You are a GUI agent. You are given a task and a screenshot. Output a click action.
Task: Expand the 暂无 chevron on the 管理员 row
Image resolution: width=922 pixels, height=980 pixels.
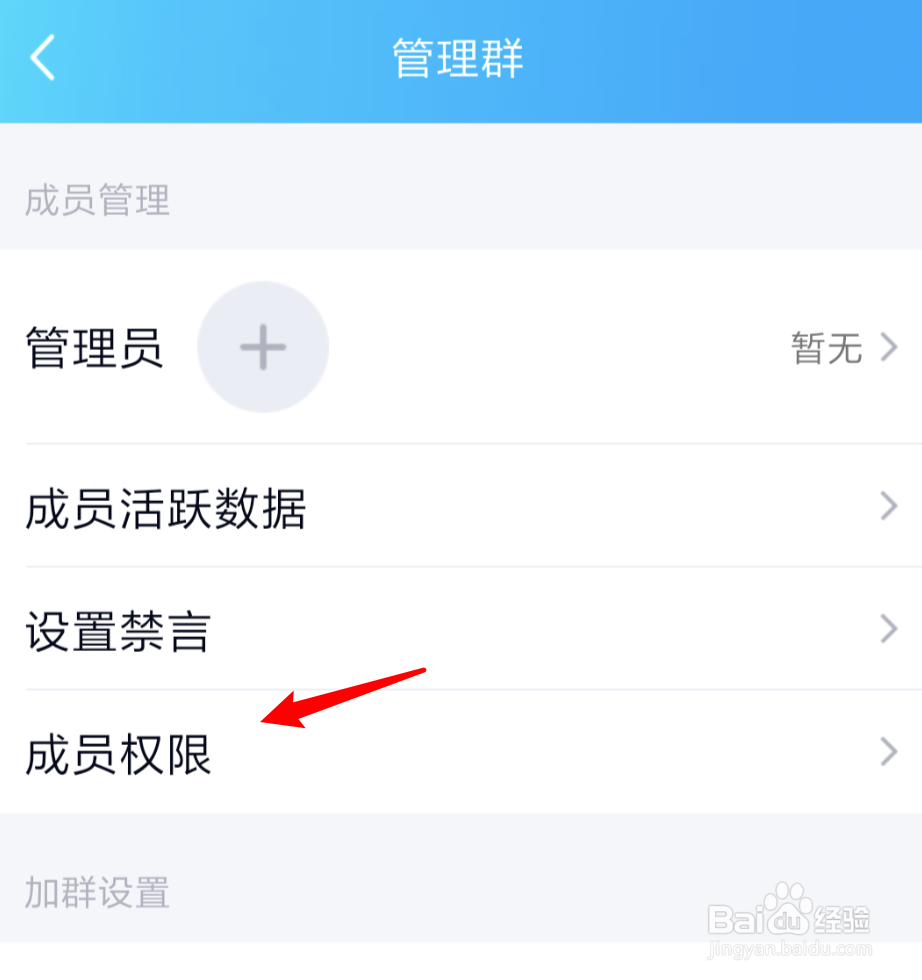pyautogui.click(x=886, y=347)
